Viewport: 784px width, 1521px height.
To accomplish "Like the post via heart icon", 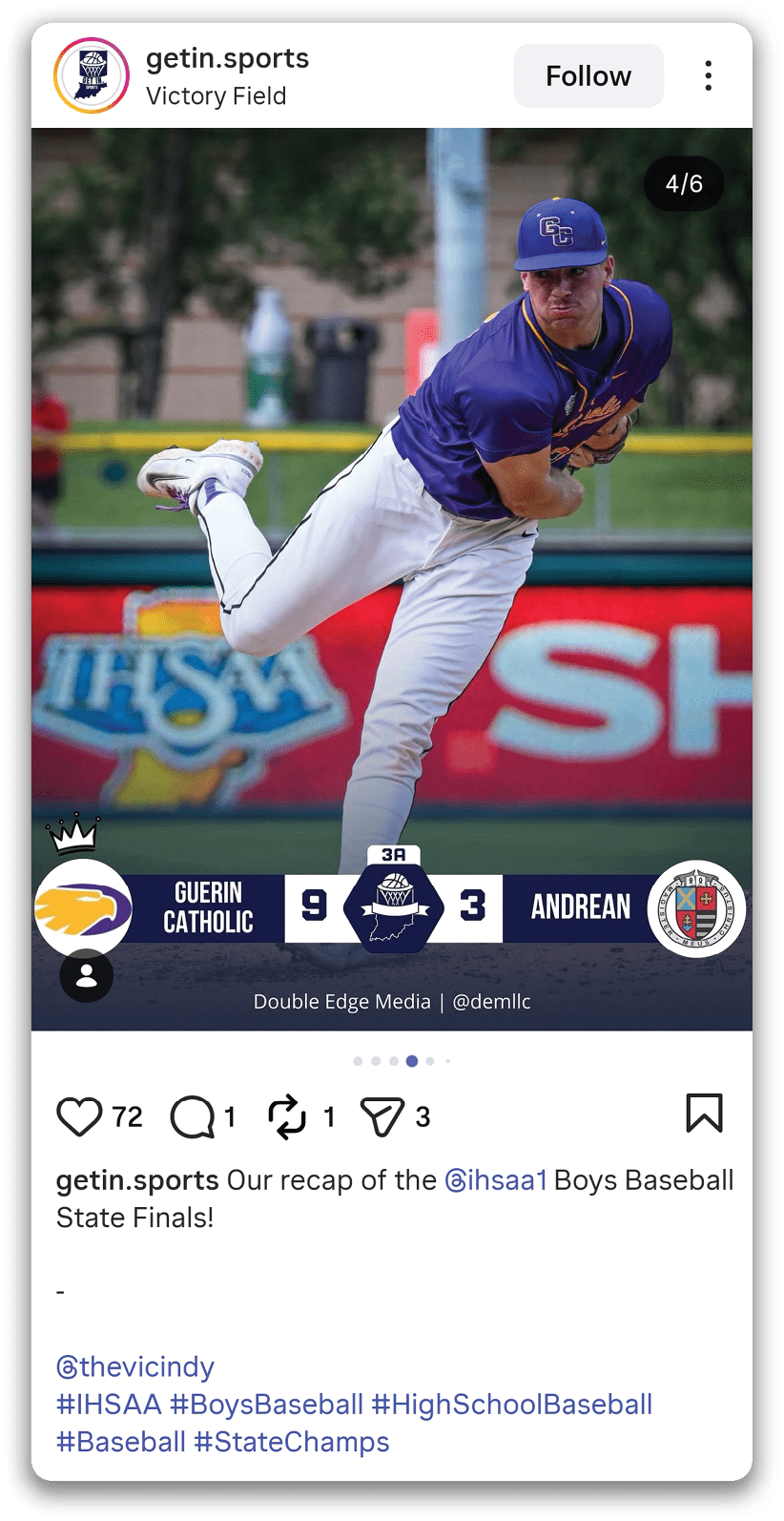I will 79,1116.
